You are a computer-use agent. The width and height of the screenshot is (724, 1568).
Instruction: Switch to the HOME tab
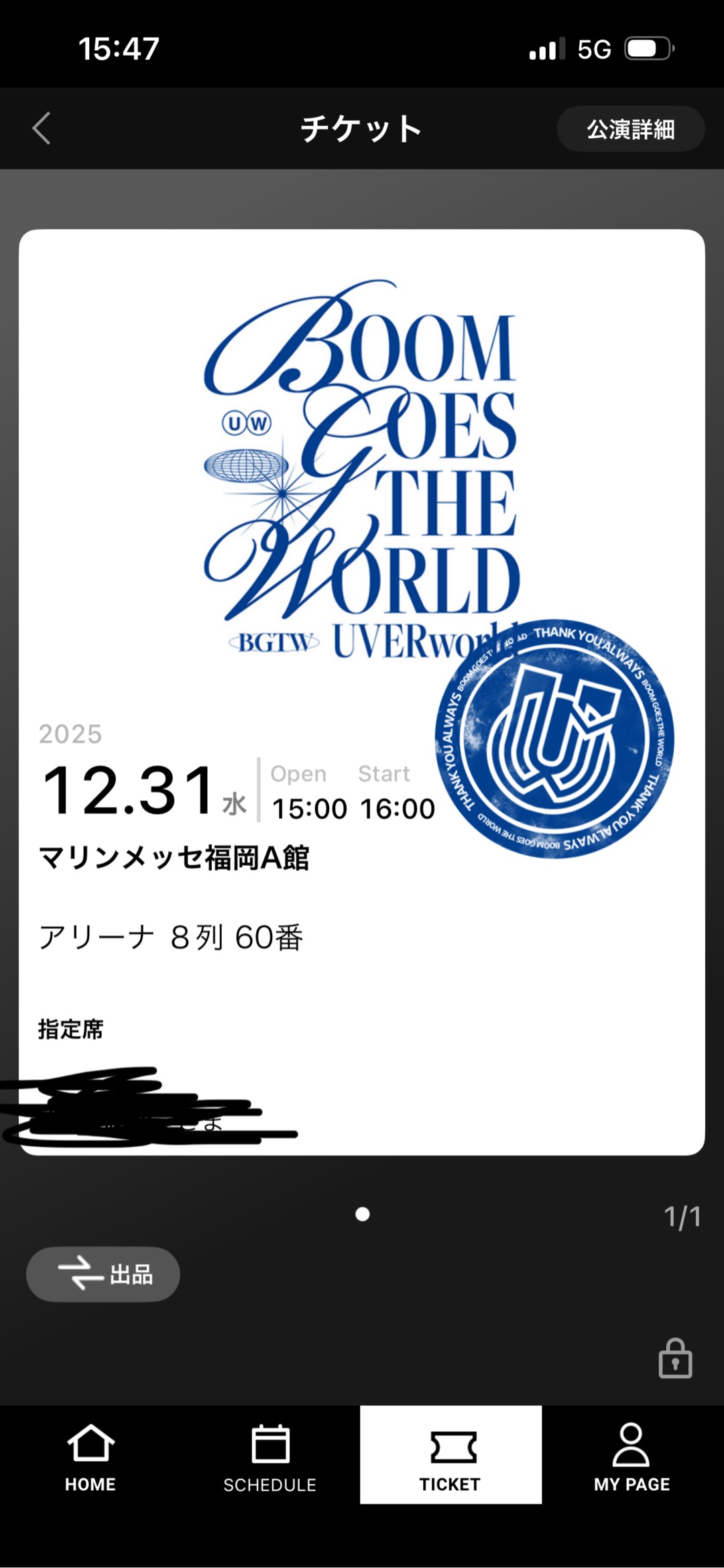click(x=90, y=1457)
